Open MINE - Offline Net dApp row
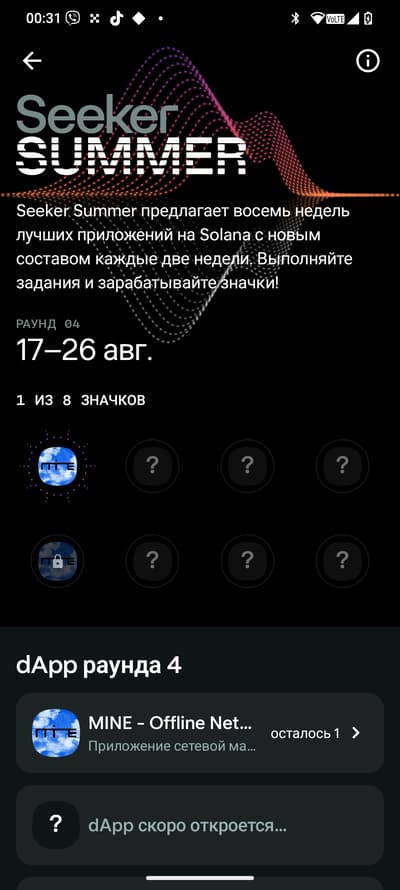Screen dimensions: 400x890 [200, 733]
